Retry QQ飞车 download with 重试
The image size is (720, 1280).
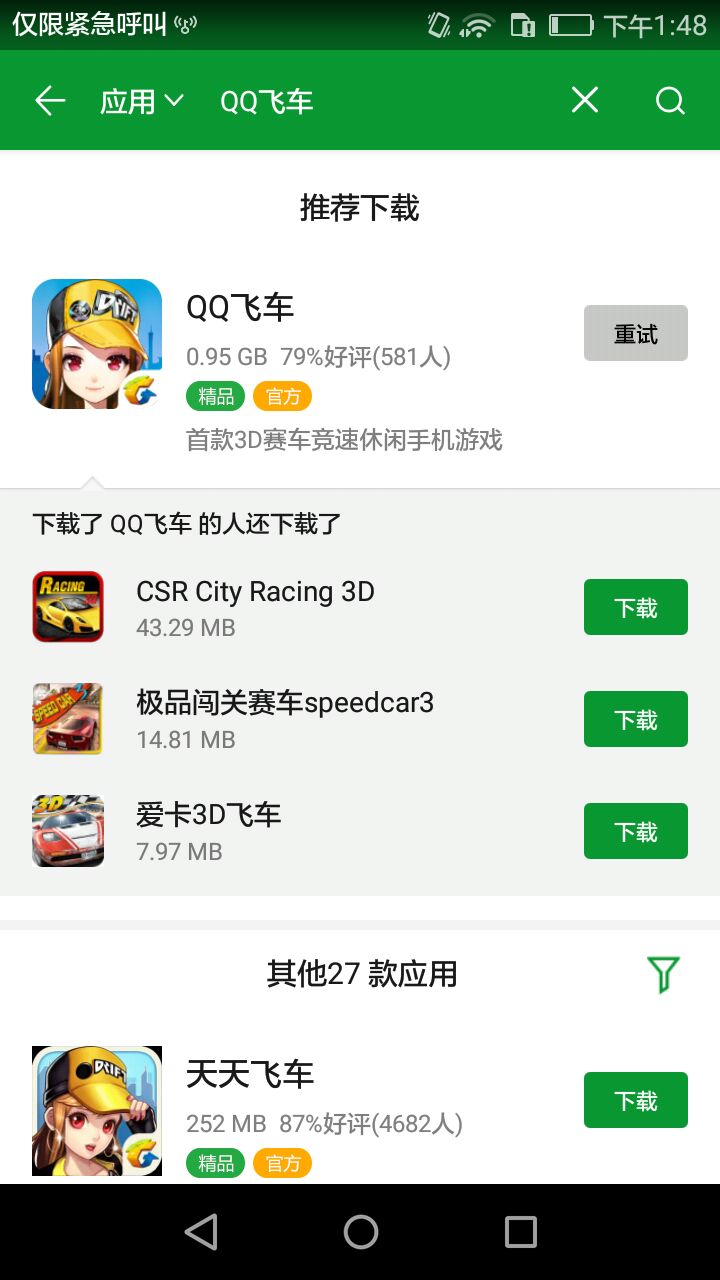click(x=635, y=333)
